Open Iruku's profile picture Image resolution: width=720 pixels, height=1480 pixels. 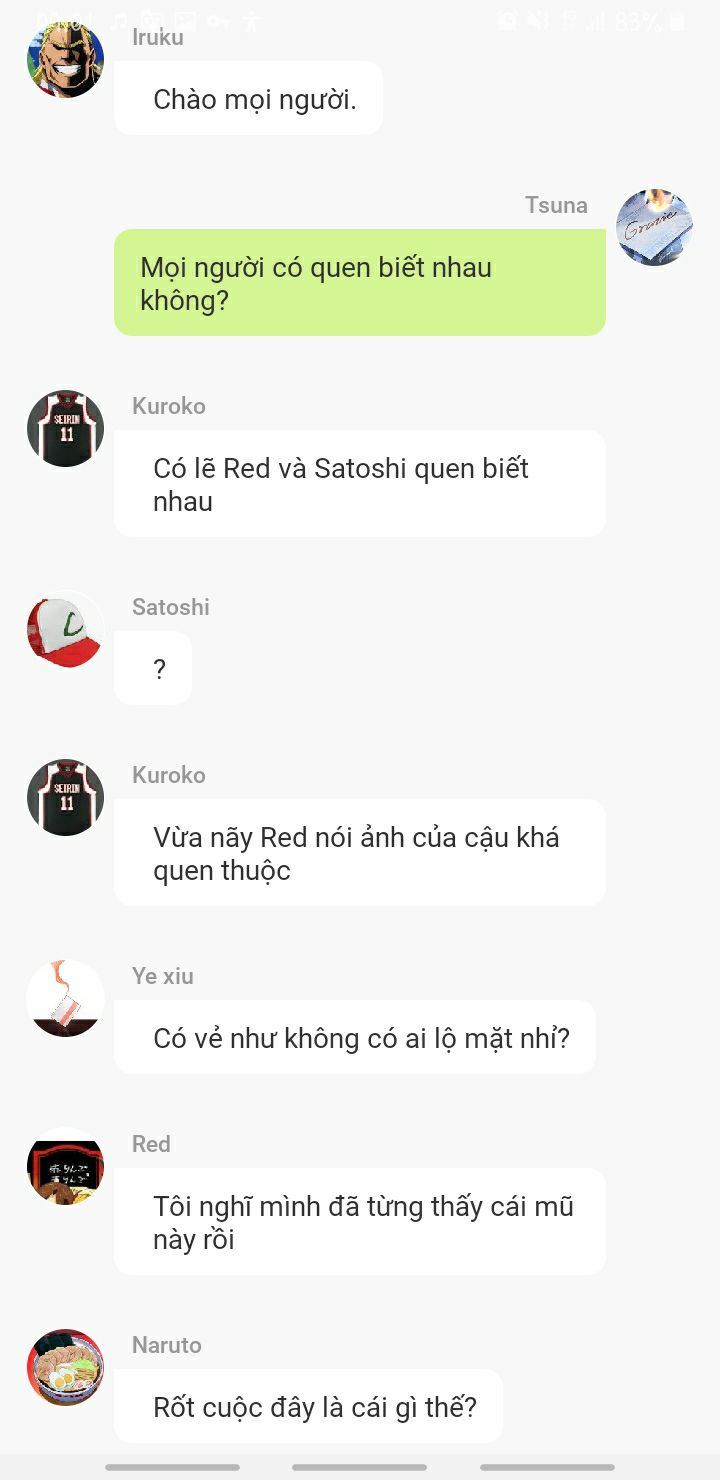tap(65, 59)
